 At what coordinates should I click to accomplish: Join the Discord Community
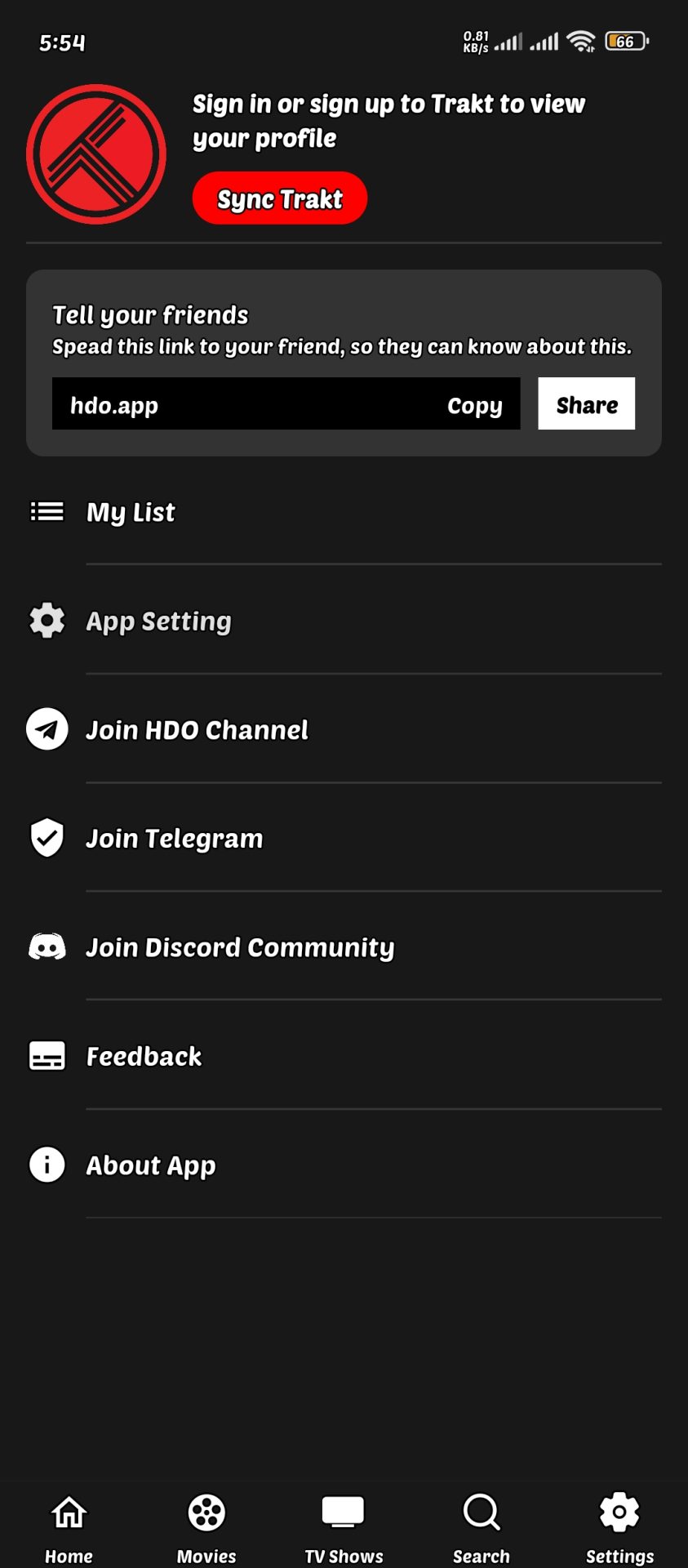click(240, 947)
